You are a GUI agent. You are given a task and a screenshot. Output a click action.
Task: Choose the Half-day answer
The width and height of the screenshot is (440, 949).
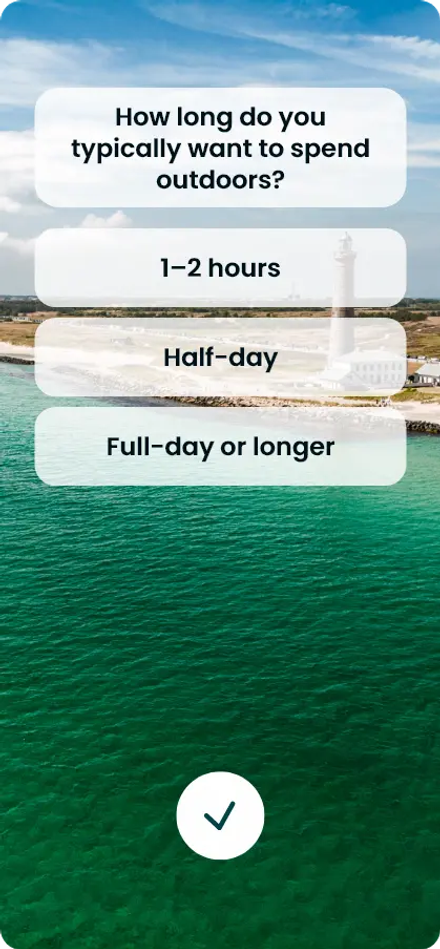pyautogui.click(x=220, y=357)
